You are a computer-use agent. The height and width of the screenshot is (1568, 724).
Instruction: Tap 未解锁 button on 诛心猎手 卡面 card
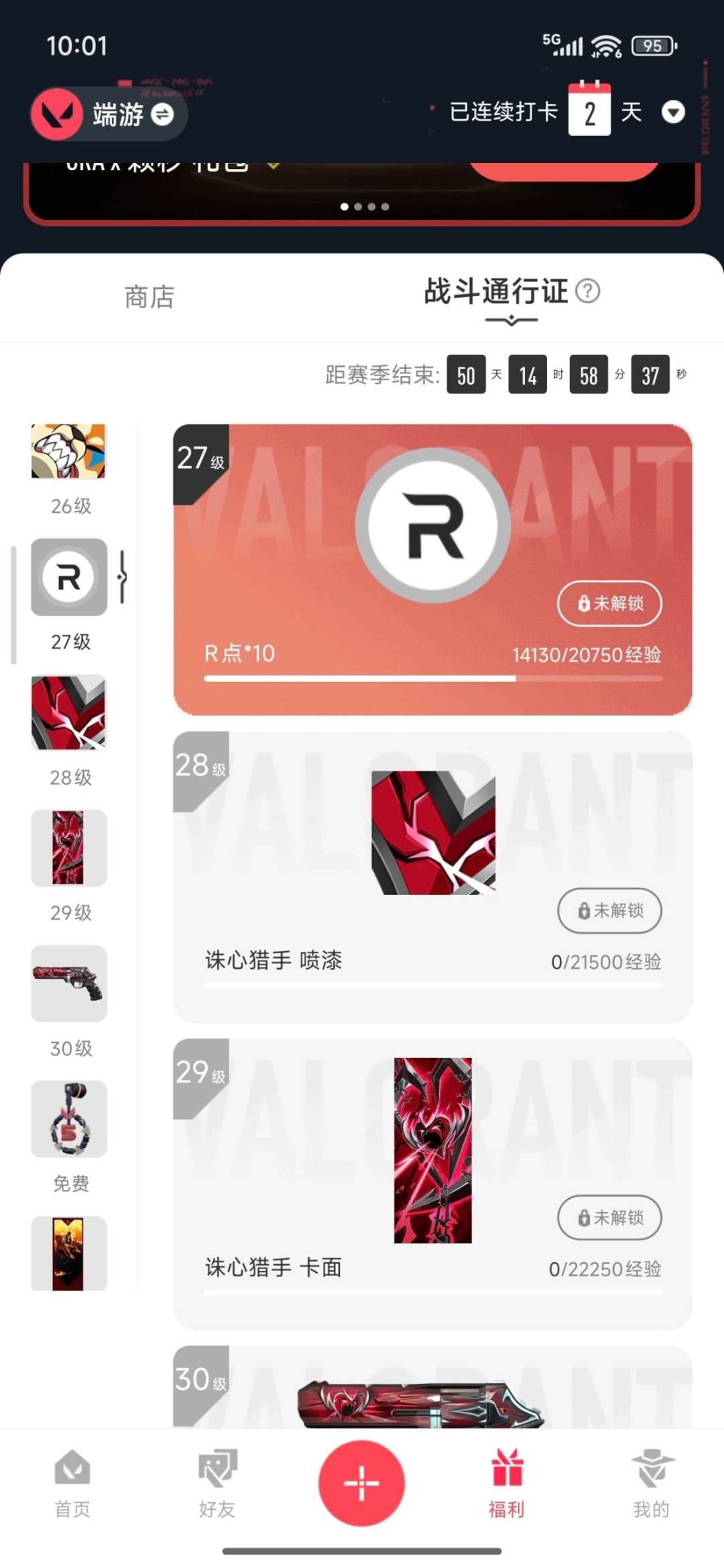coord(609,1217)
